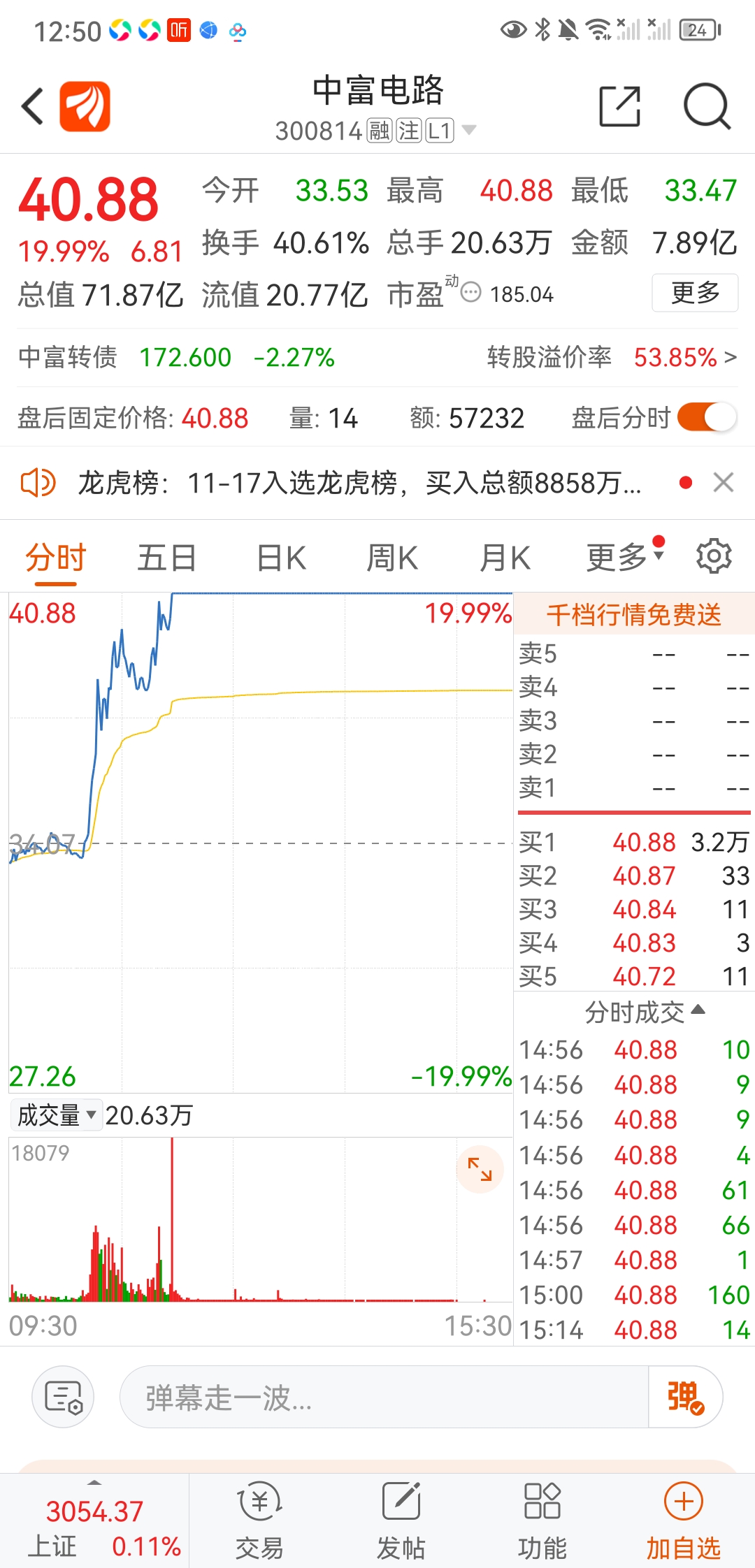Switch to the 五日 chart tab
The width and height of the screenshot is (755, 1568).
tap(166, 558)
